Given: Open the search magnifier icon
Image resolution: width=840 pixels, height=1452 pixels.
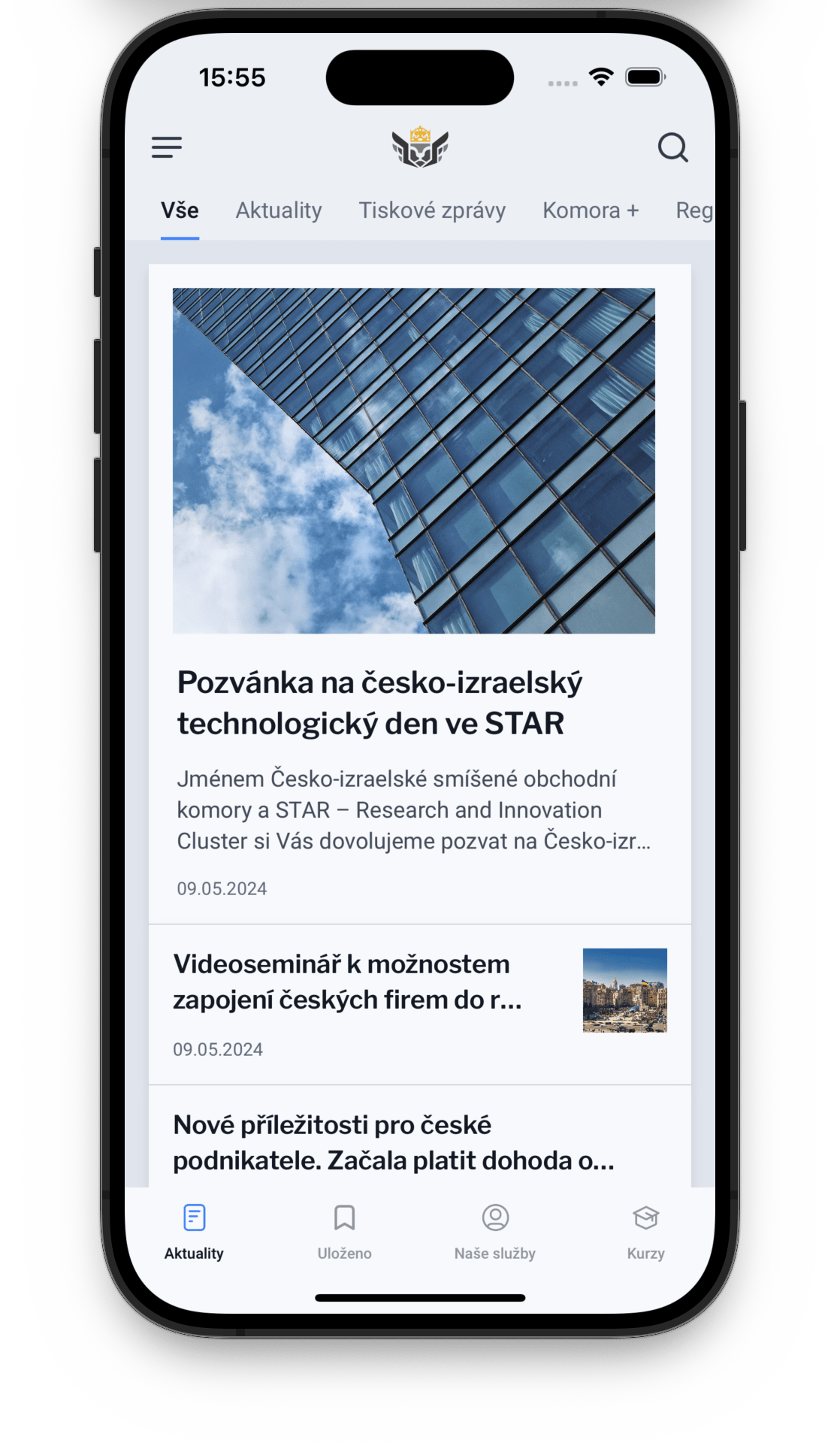Looking at the screenshot, I should click(672, 147).
